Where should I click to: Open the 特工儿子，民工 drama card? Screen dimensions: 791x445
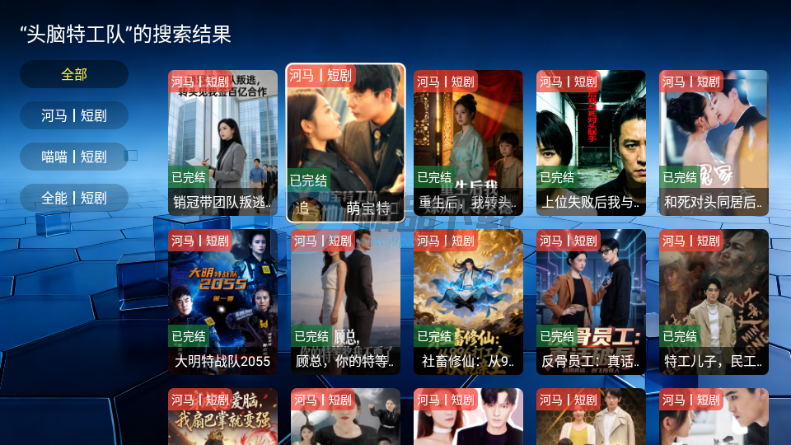pos(713,302)
